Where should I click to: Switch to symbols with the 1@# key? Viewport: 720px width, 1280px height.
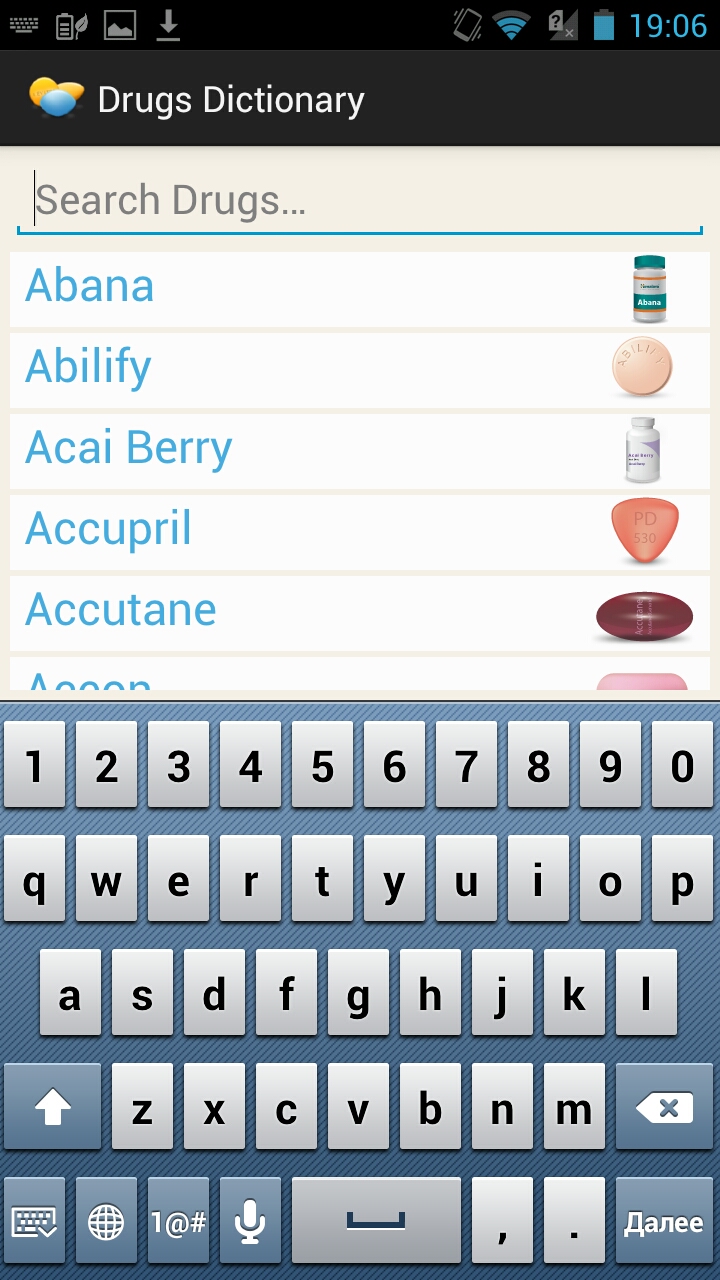pyautogui.click(x=178, y=1221)
